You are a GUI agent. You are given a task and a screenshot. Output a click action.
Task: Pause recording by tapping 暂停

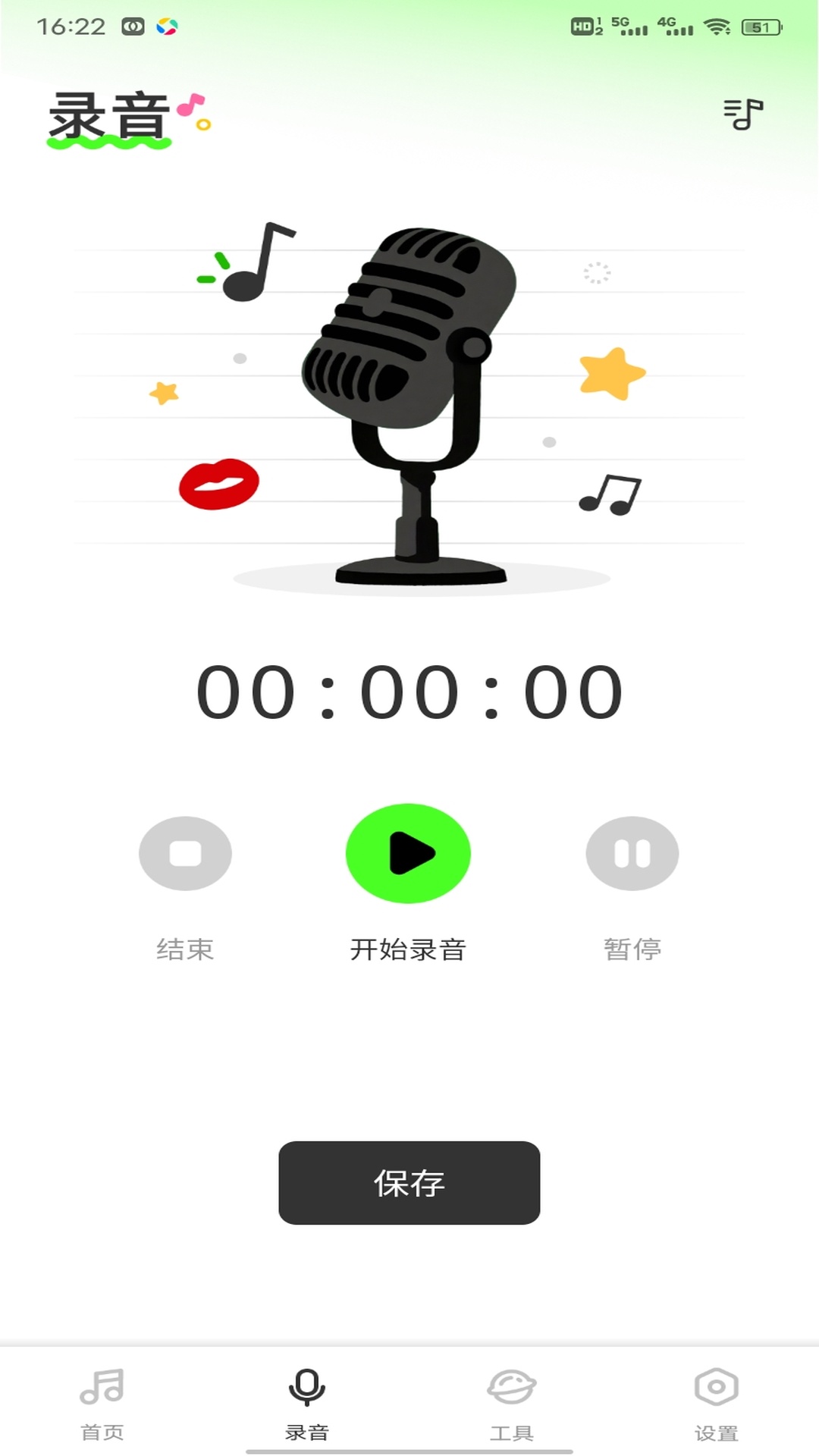click(x=633, y=948)
